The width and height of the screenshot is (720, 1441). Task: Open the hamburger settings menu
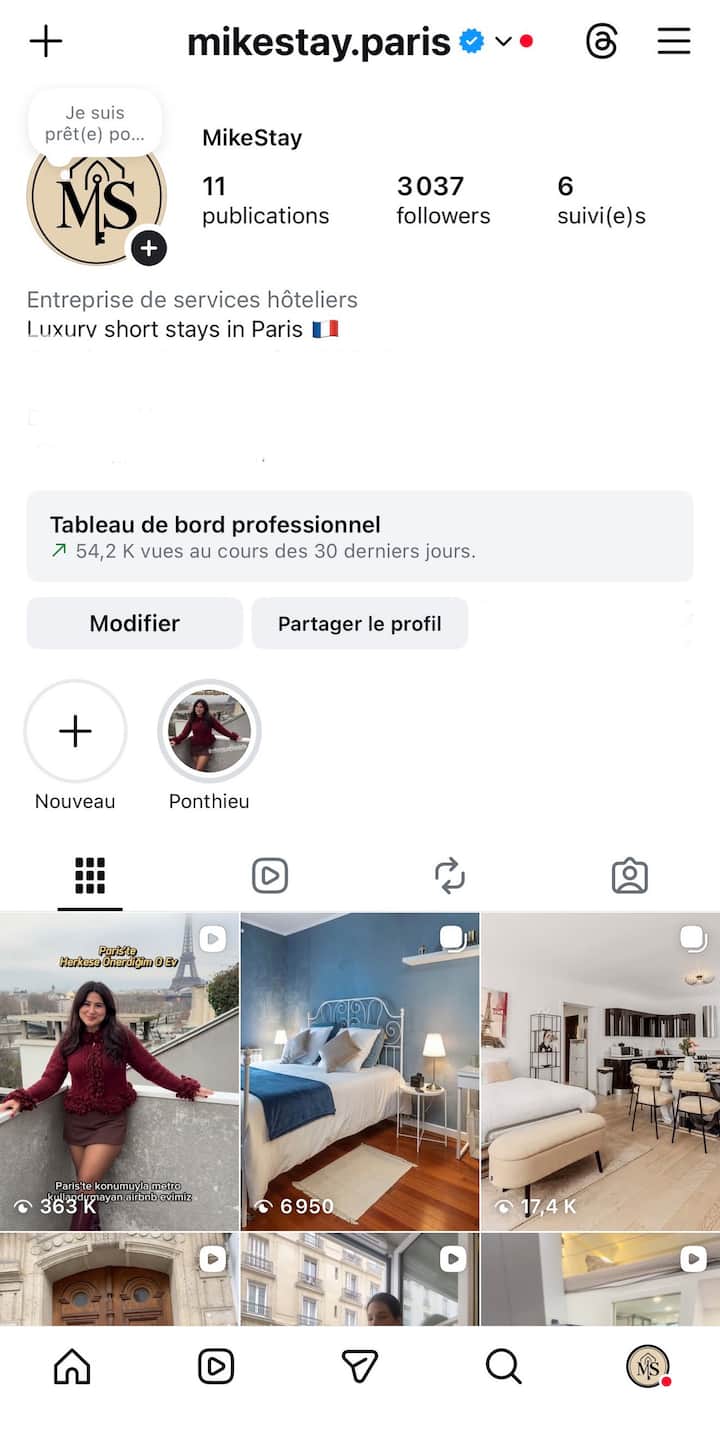pyautogui.click(x=674, y=41)
